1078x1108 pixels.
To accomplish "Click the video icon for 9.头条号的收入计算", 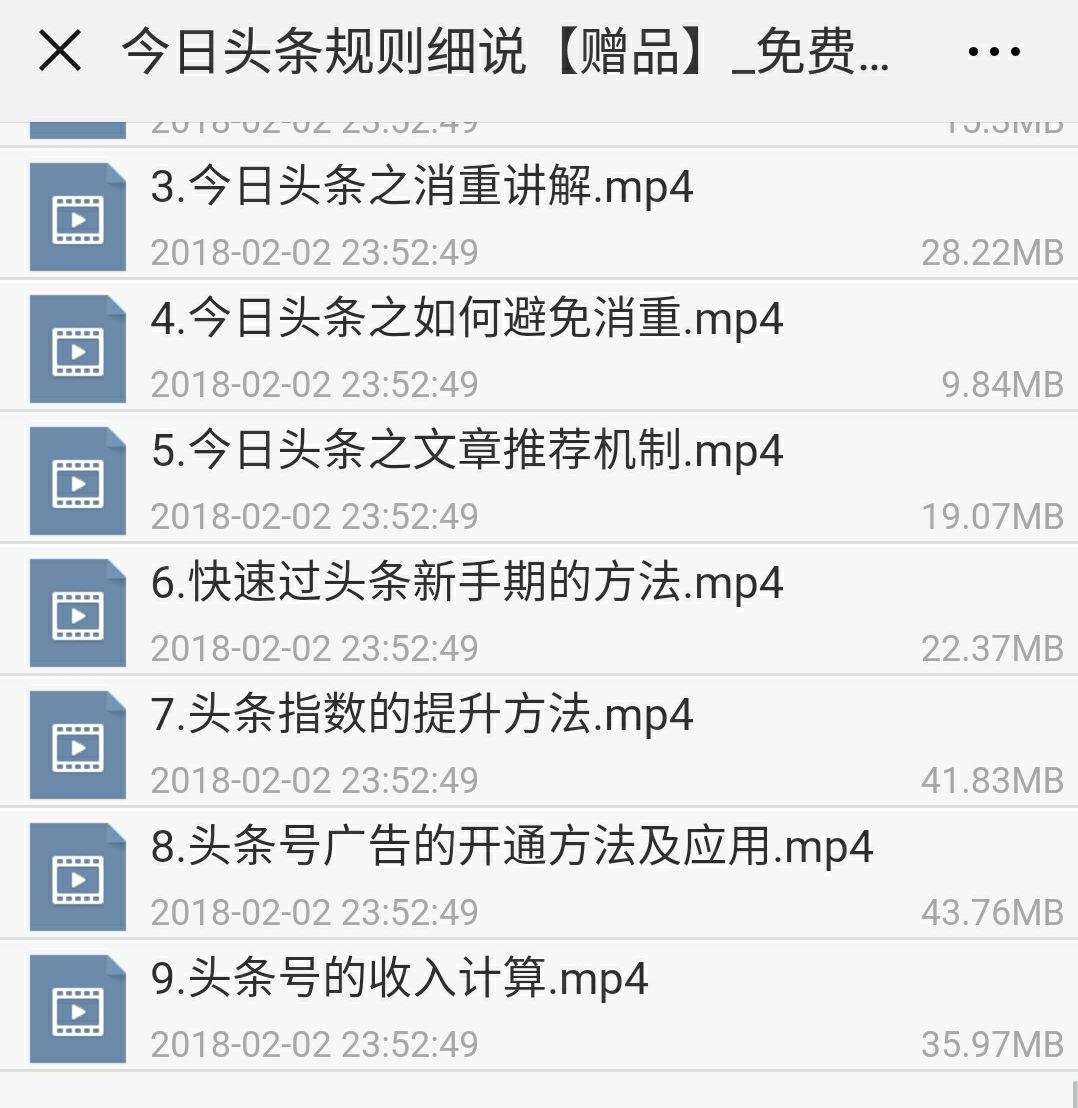I will click(x=76, y=1008).
